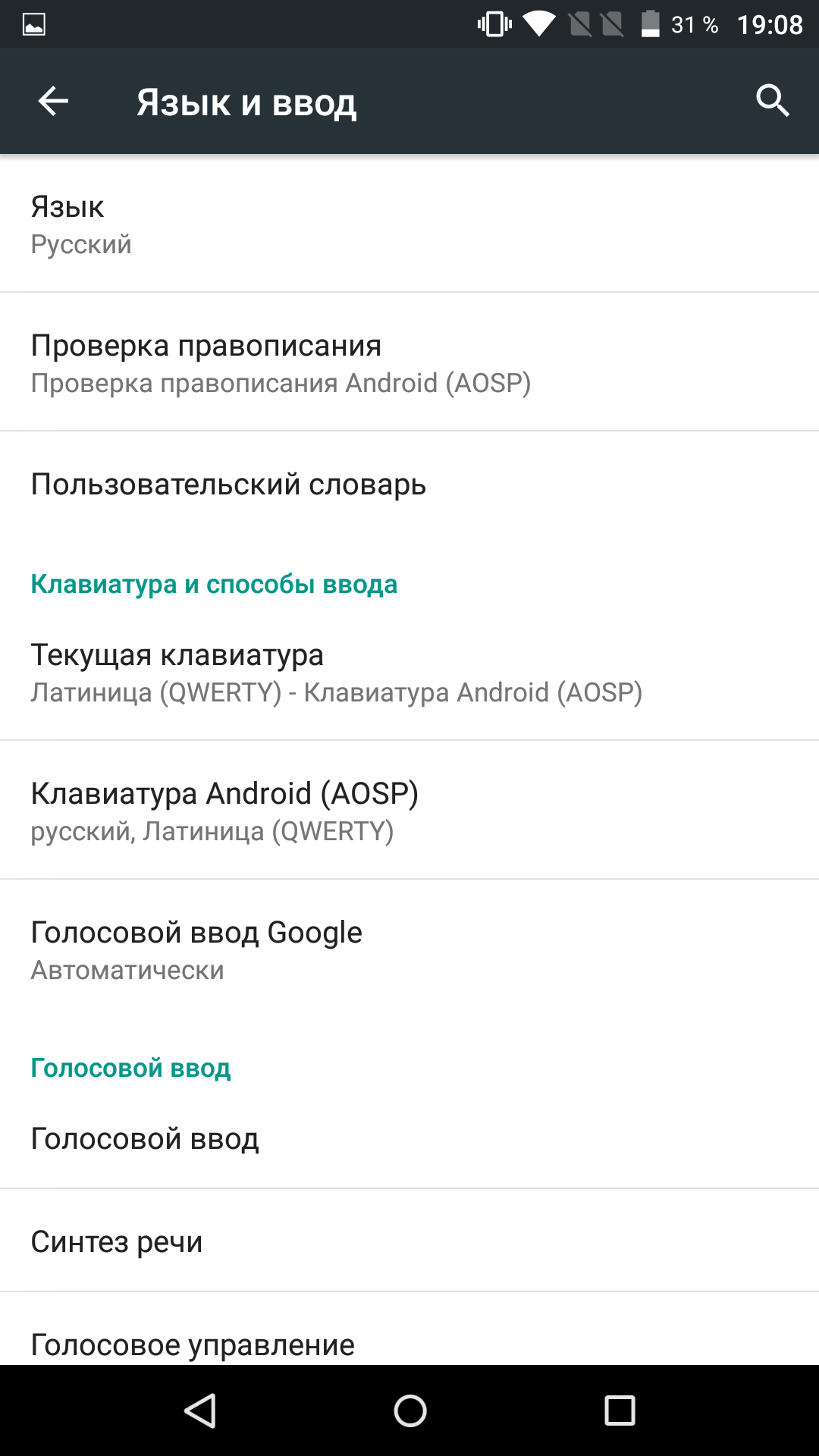Select Текущая клавиатура row
Viewport: 819px width, 1456px height.
tap(409, 672)
